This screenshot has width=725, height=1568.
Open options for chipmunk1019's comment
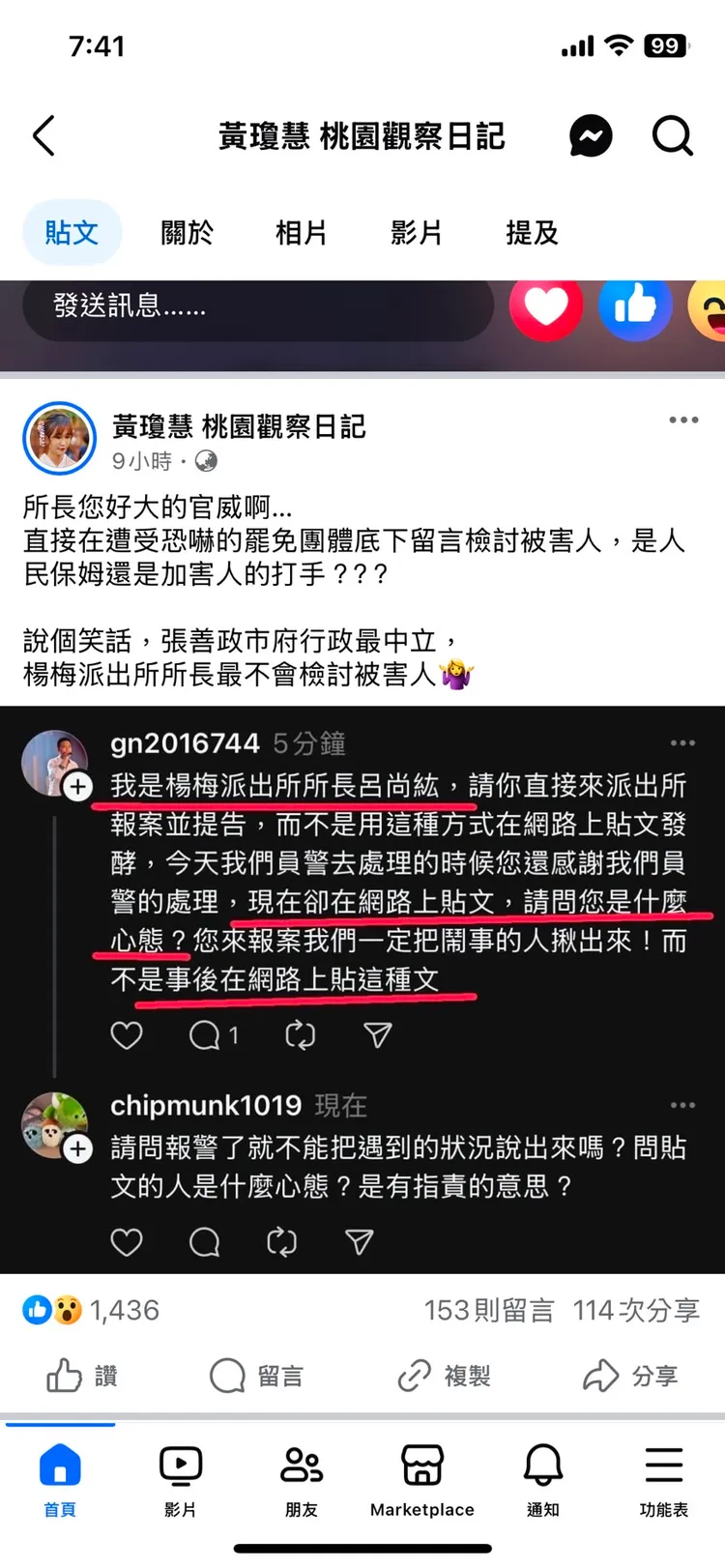pos(683,1104)
